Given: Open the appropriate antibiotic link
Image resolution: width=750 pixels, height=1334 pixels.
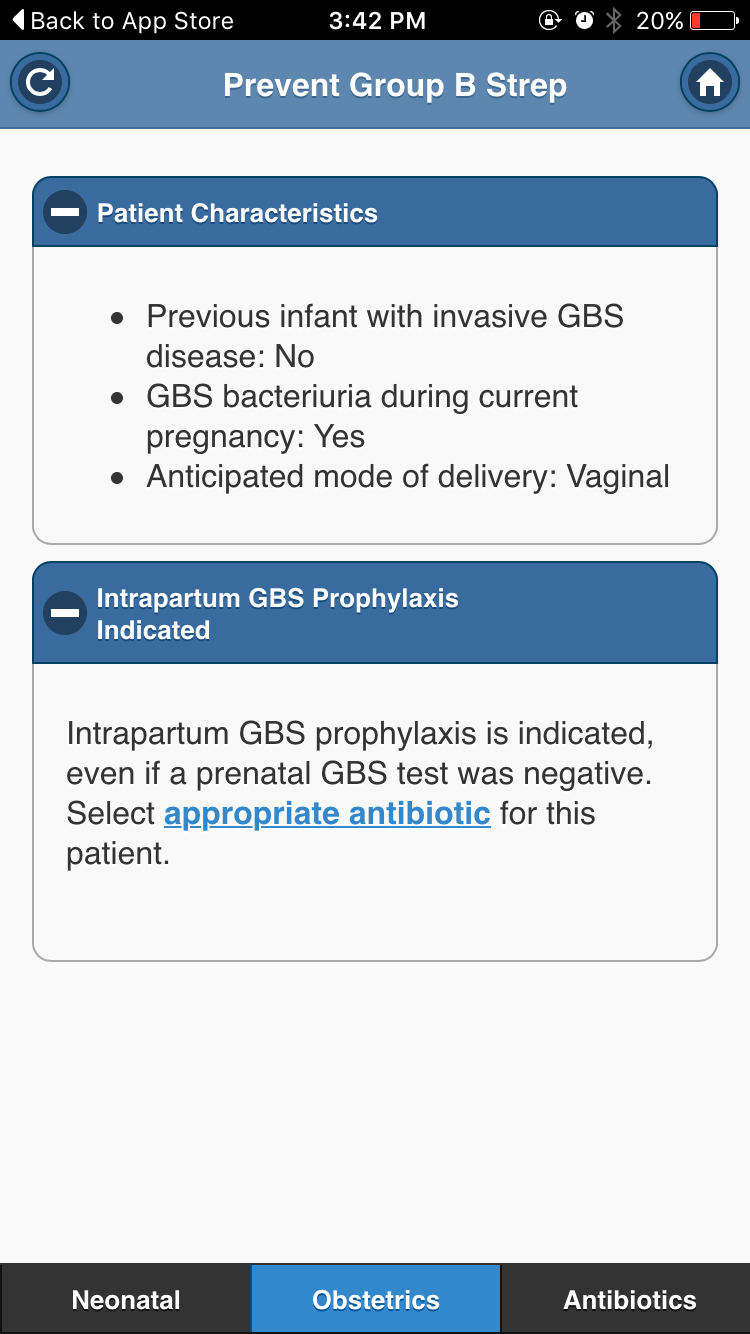Looking at the screenshot, I should (327, 814).
